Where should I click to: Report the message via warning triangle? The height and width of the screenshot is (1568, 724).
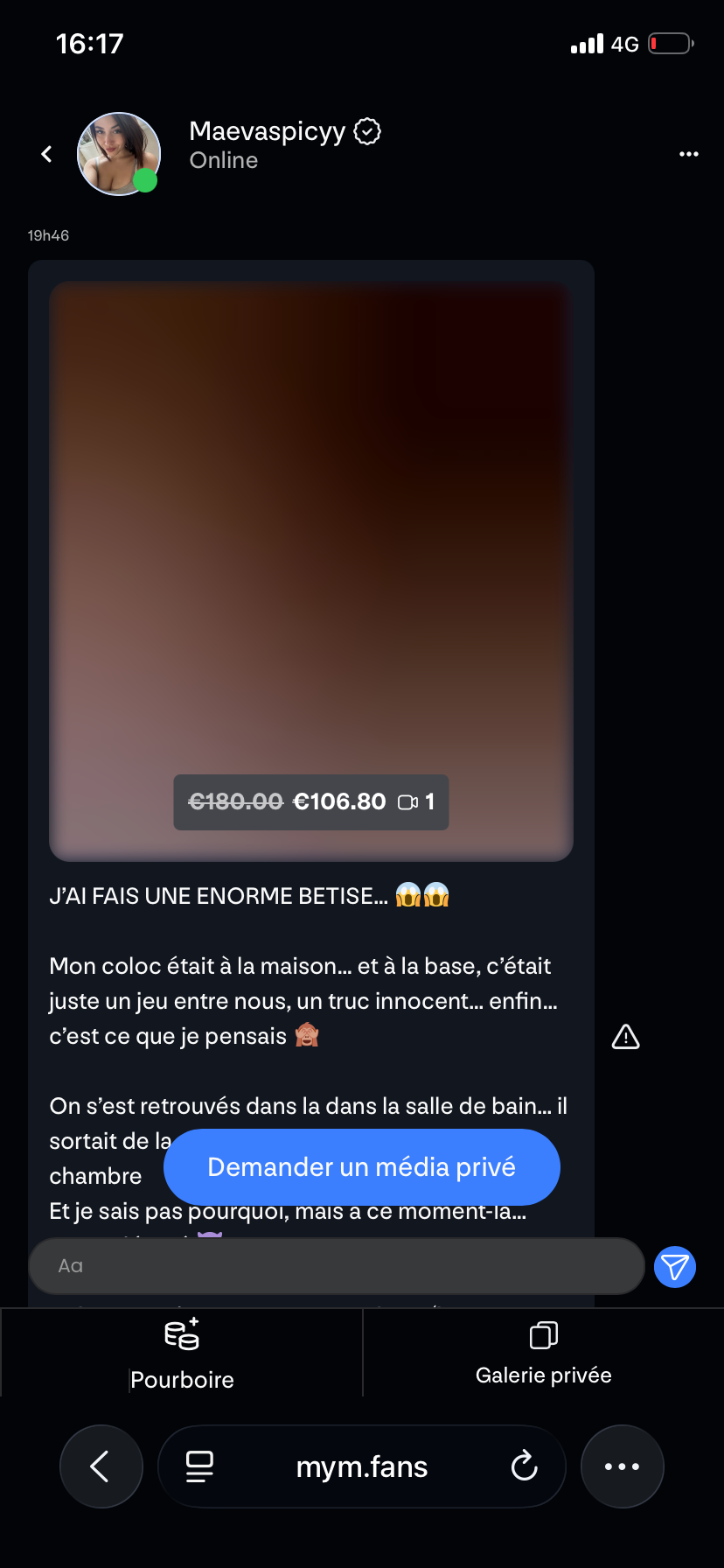(x=625, y=1037)
